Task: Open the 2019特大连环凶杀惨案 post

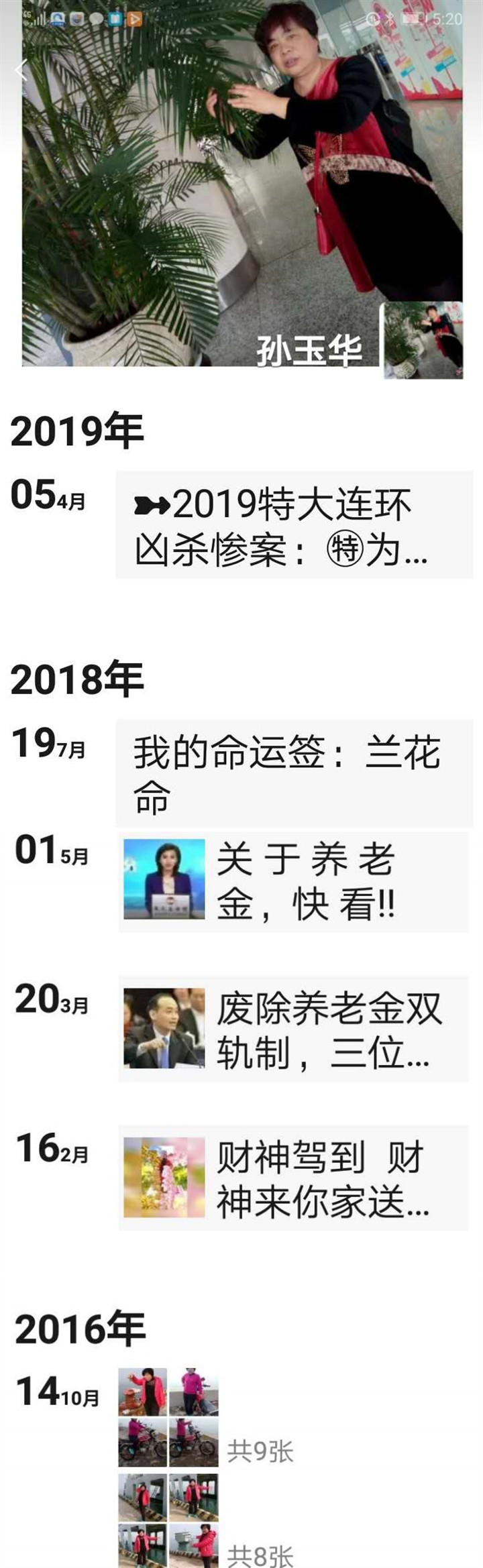Action: coord(294,525)
